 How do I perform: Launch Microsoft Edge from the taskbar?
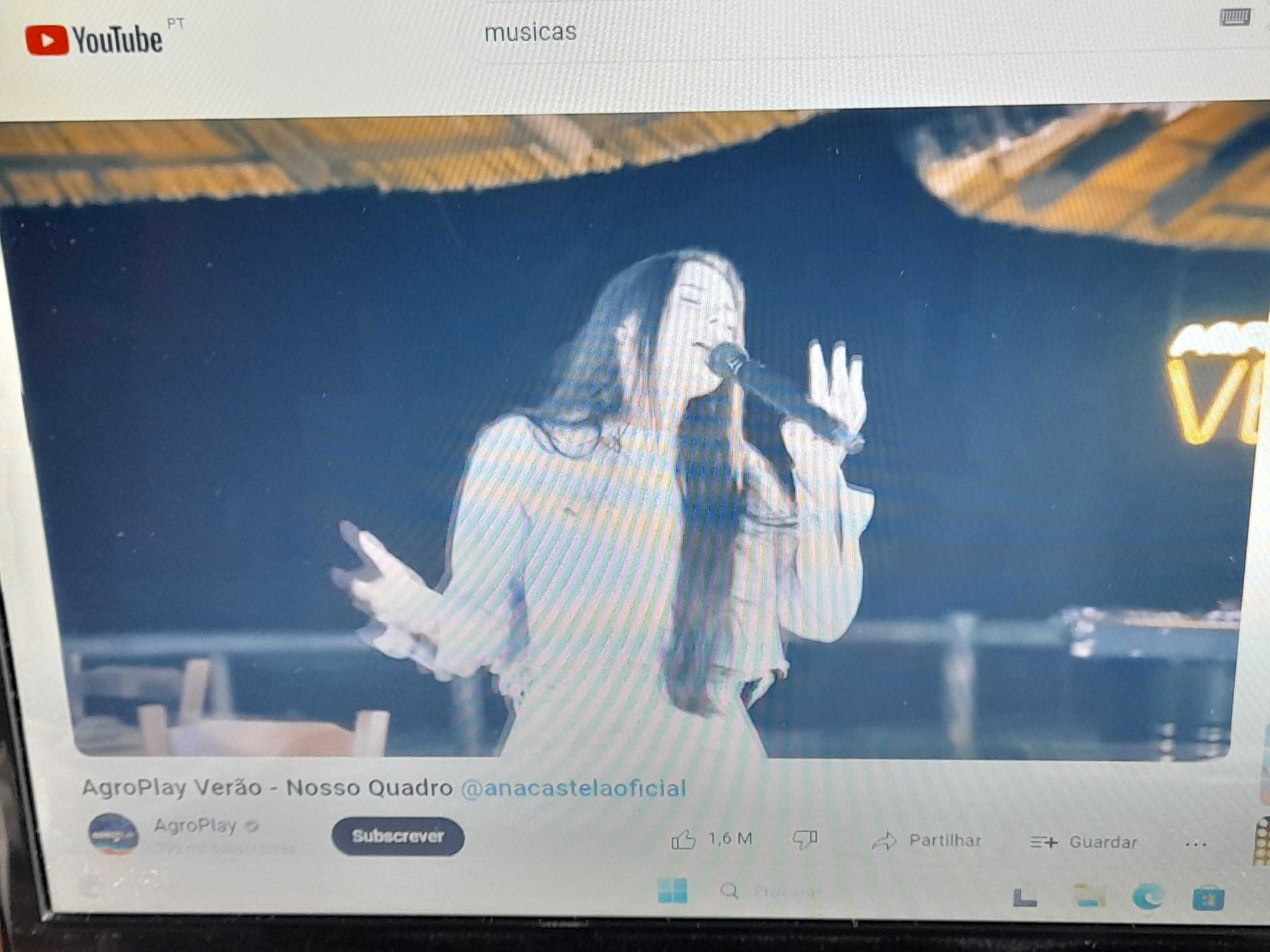tap(1148, 896)
